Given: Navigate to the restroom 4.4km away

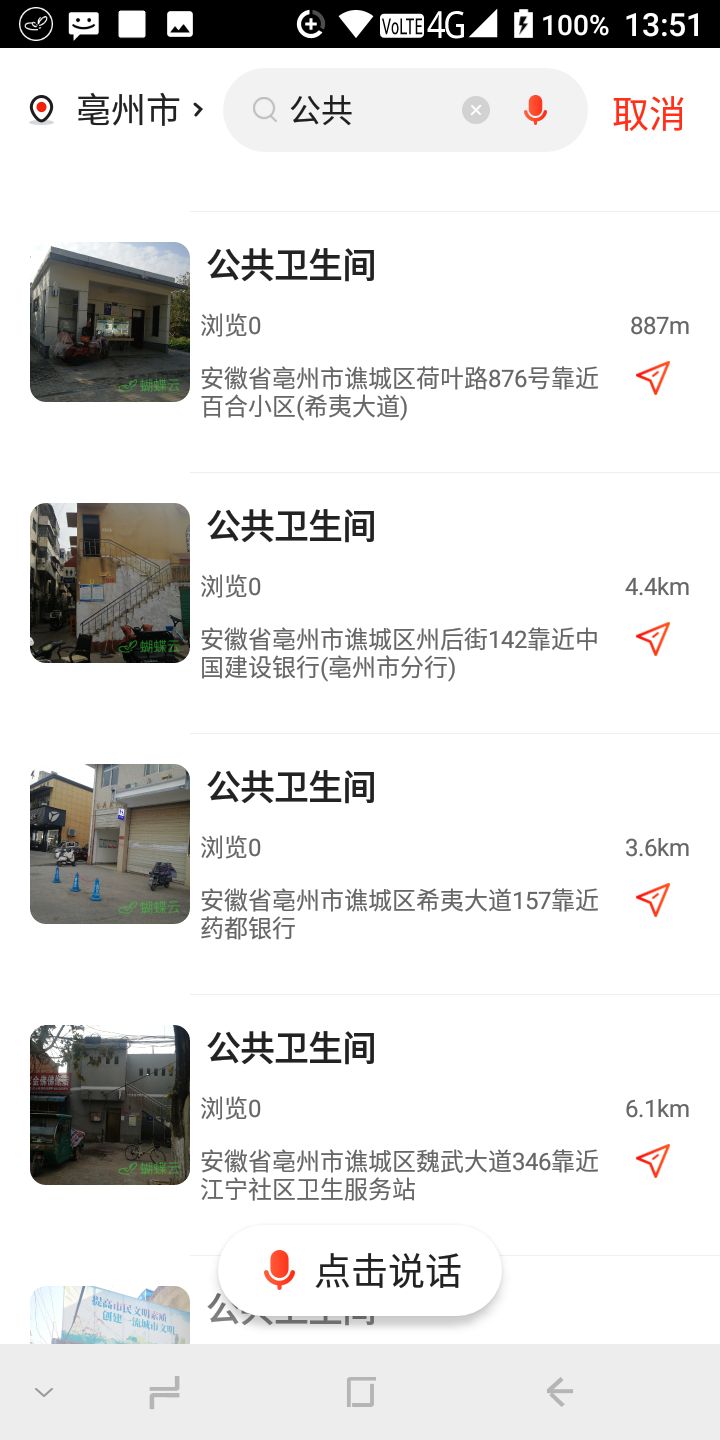Looking at the screenshot, I should pos(652,639).
